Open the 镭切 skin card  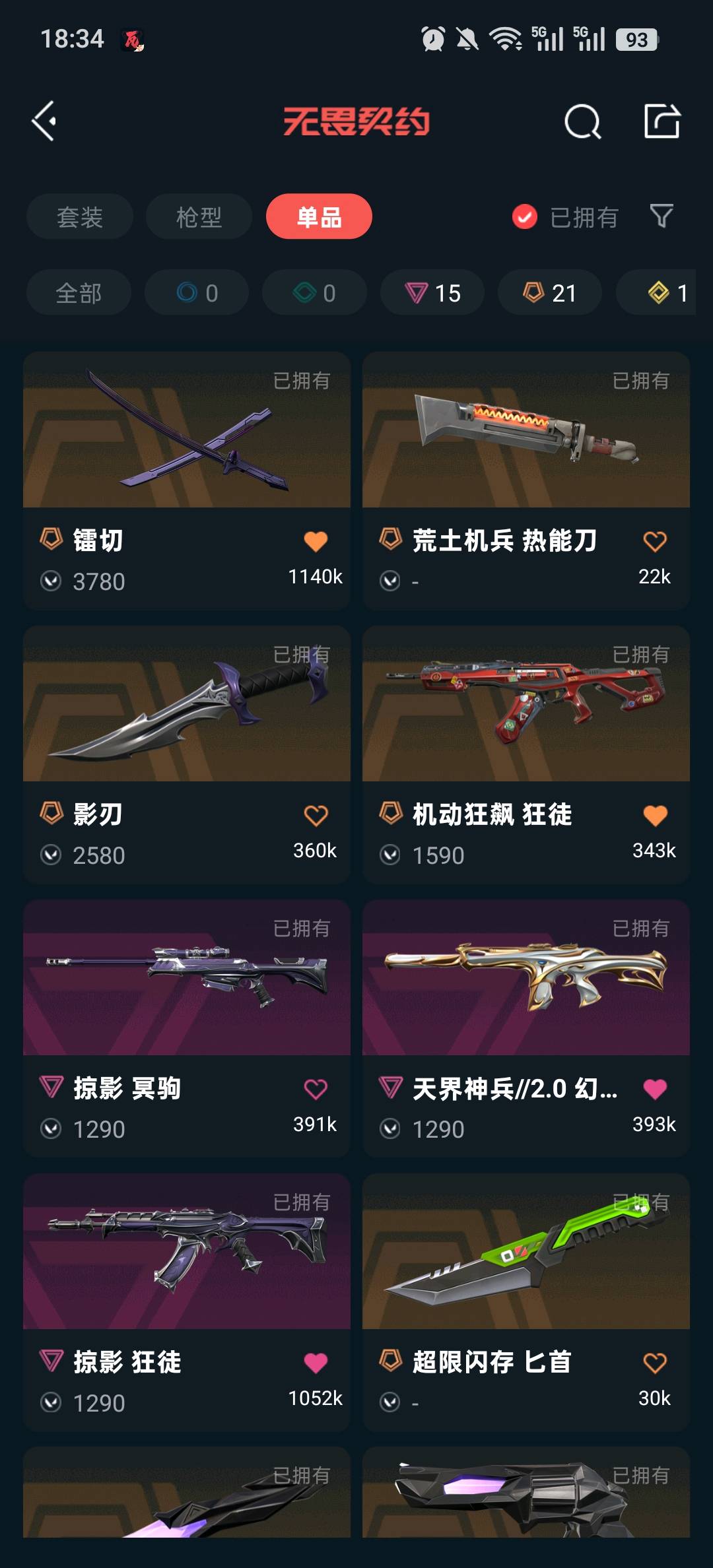[187, 480]
